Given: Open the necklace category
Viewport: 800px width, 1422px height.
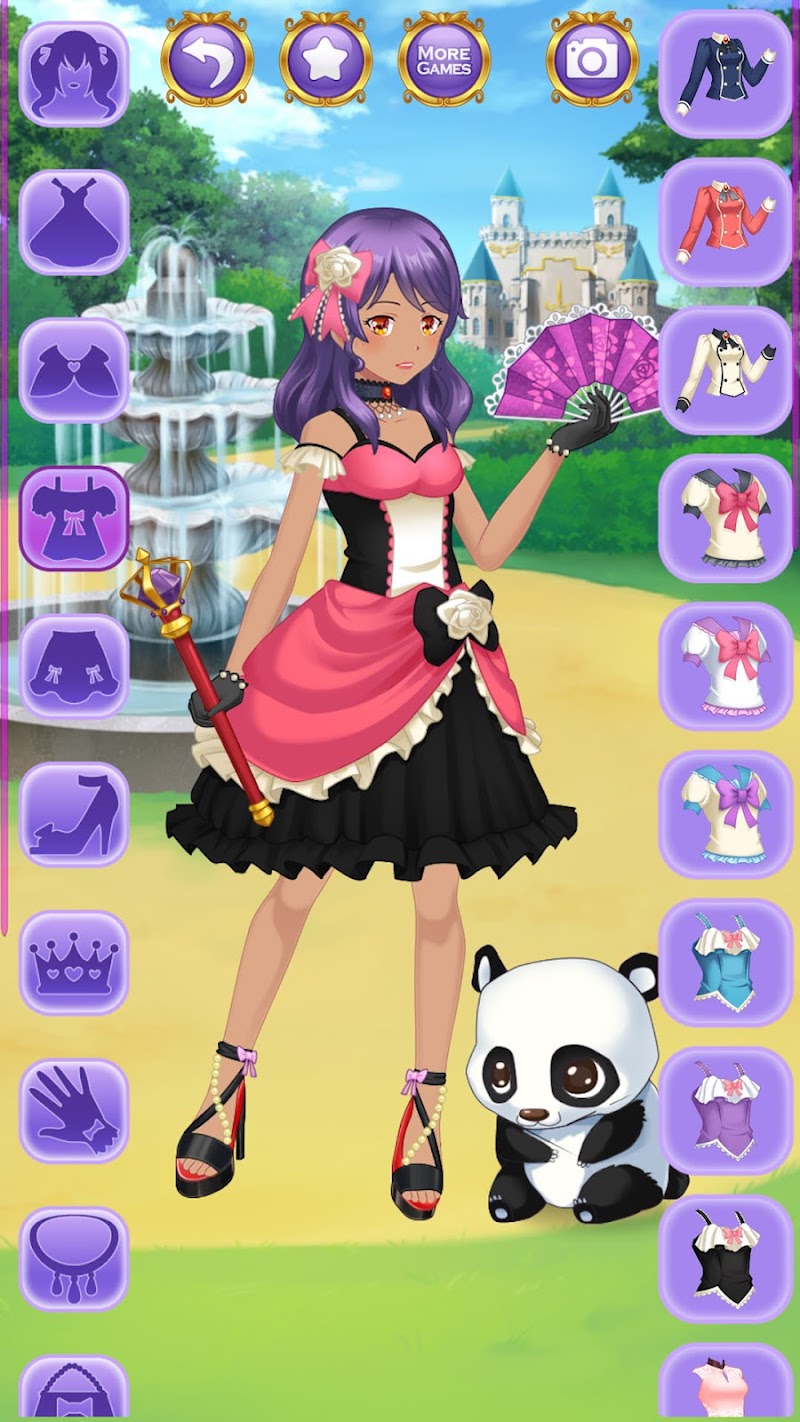Looking at the screenshot, I should tap(74, 1258).
